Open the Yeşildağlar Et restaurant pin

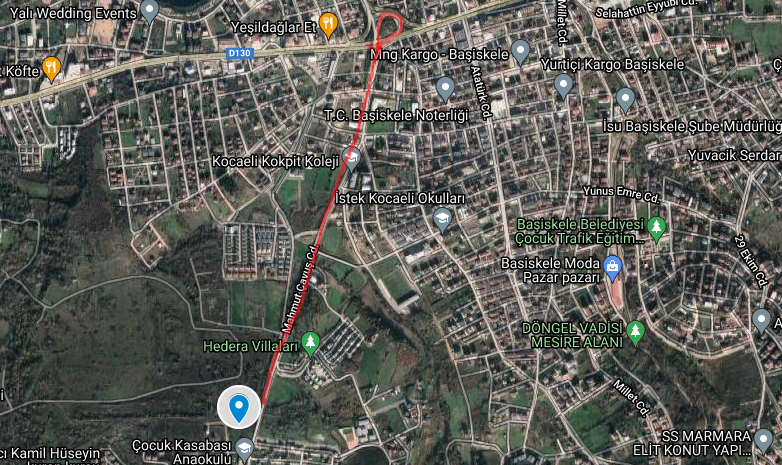(x=328, y=23)
